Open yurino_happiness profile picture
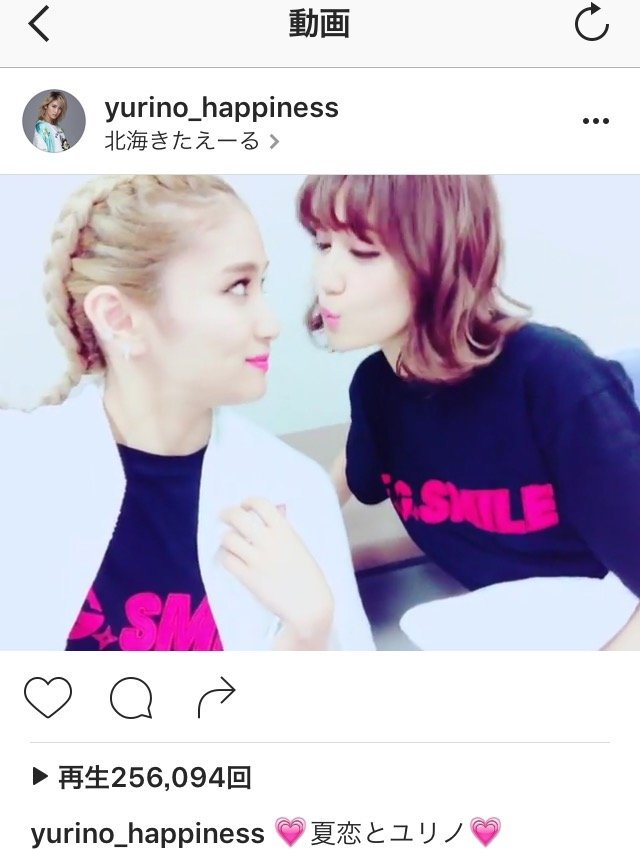 (54, 121)
